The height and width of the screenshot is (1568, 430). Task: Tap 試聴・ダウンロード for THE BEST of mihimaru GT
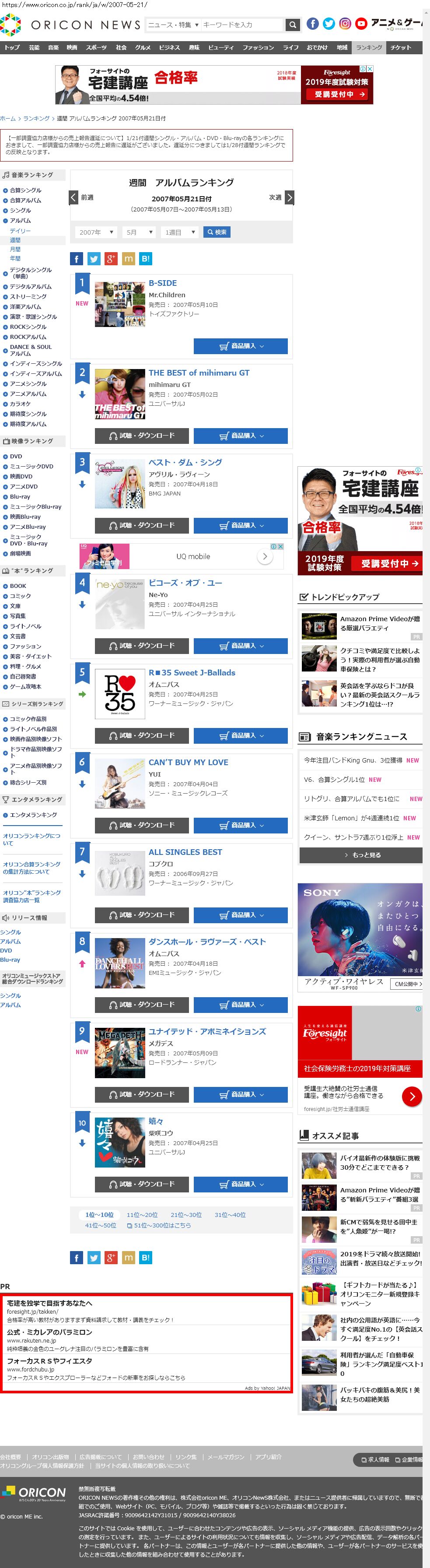pyautogui.click(x=141, y=435)
